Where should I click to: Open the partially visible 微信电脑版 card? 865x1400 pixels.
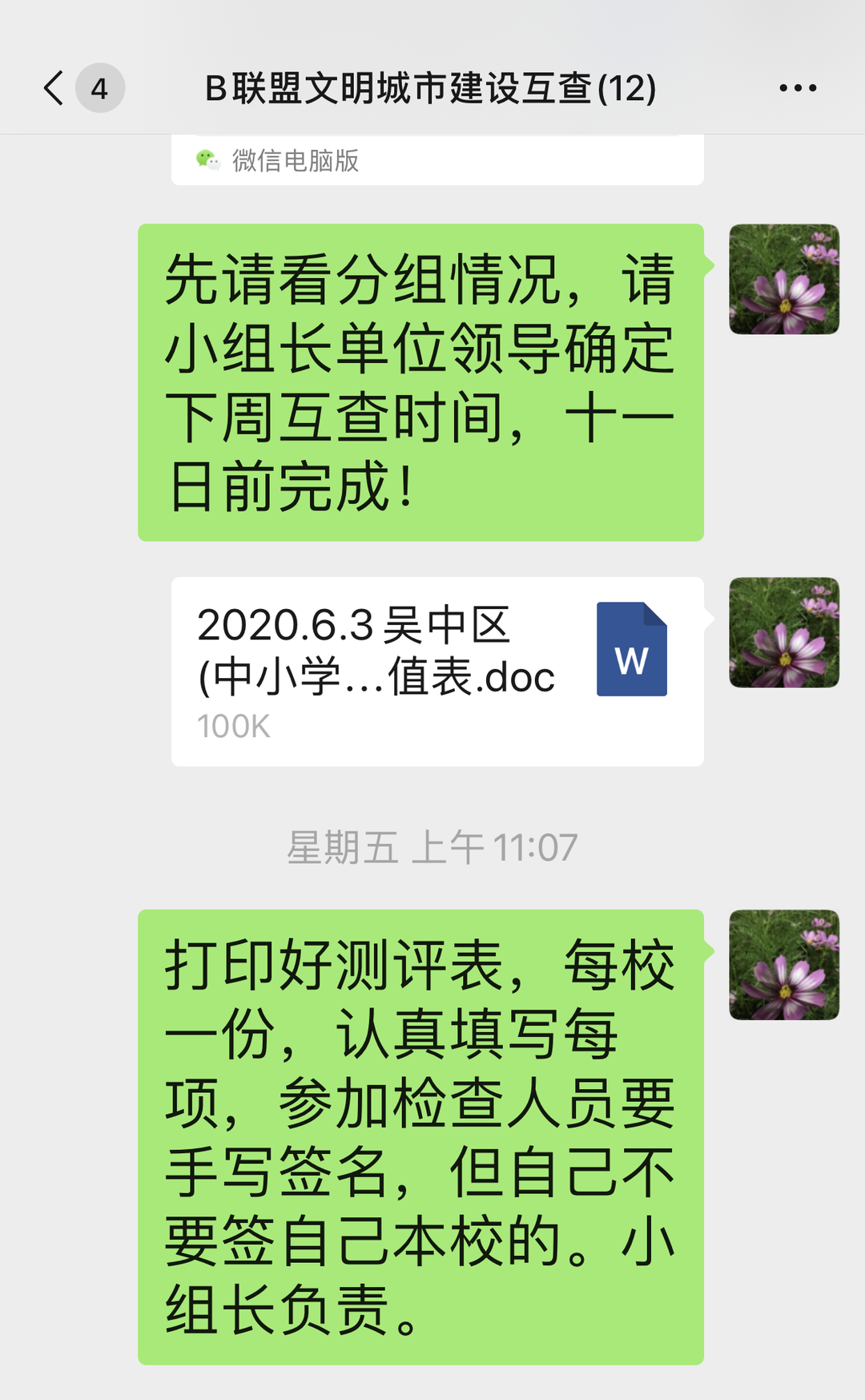click(x=437, y=160)
